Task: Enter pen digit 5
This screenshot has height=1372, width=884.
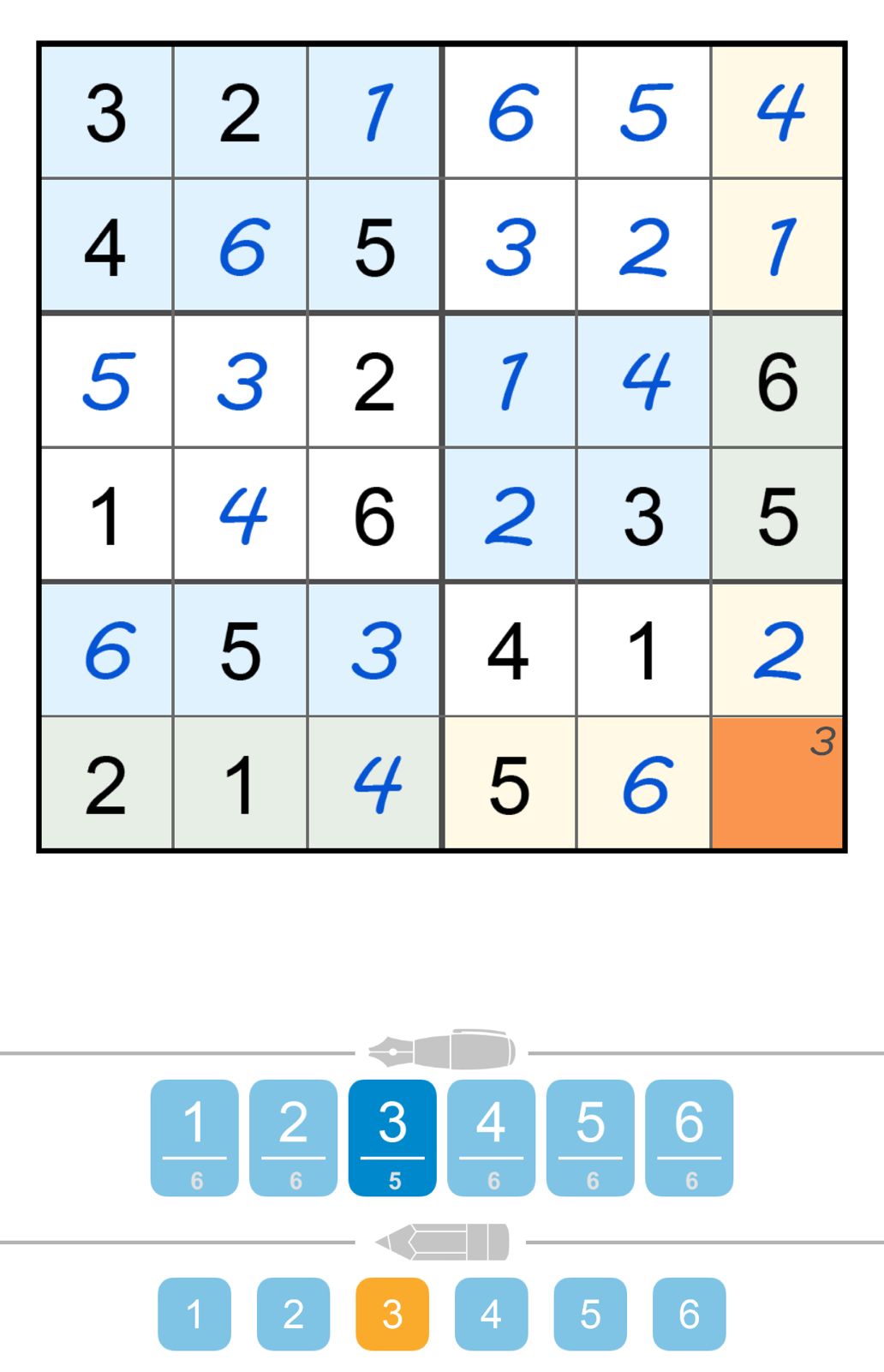Action: pos(590,1136)
